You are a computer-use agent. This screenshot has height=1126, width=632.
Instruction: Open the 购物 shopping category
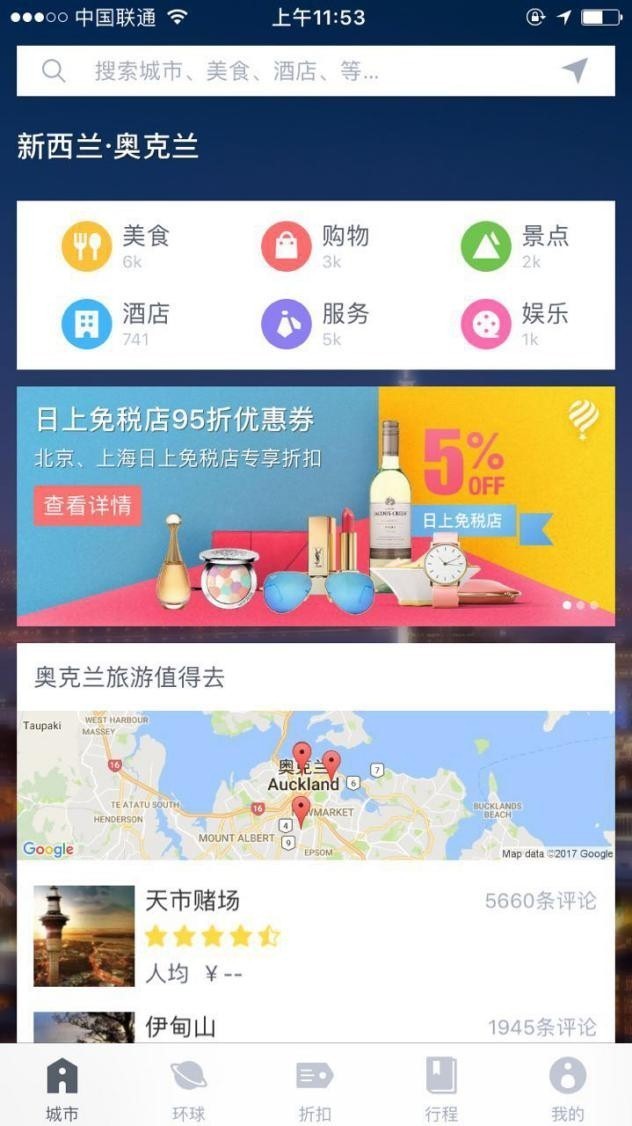point(316,246)
